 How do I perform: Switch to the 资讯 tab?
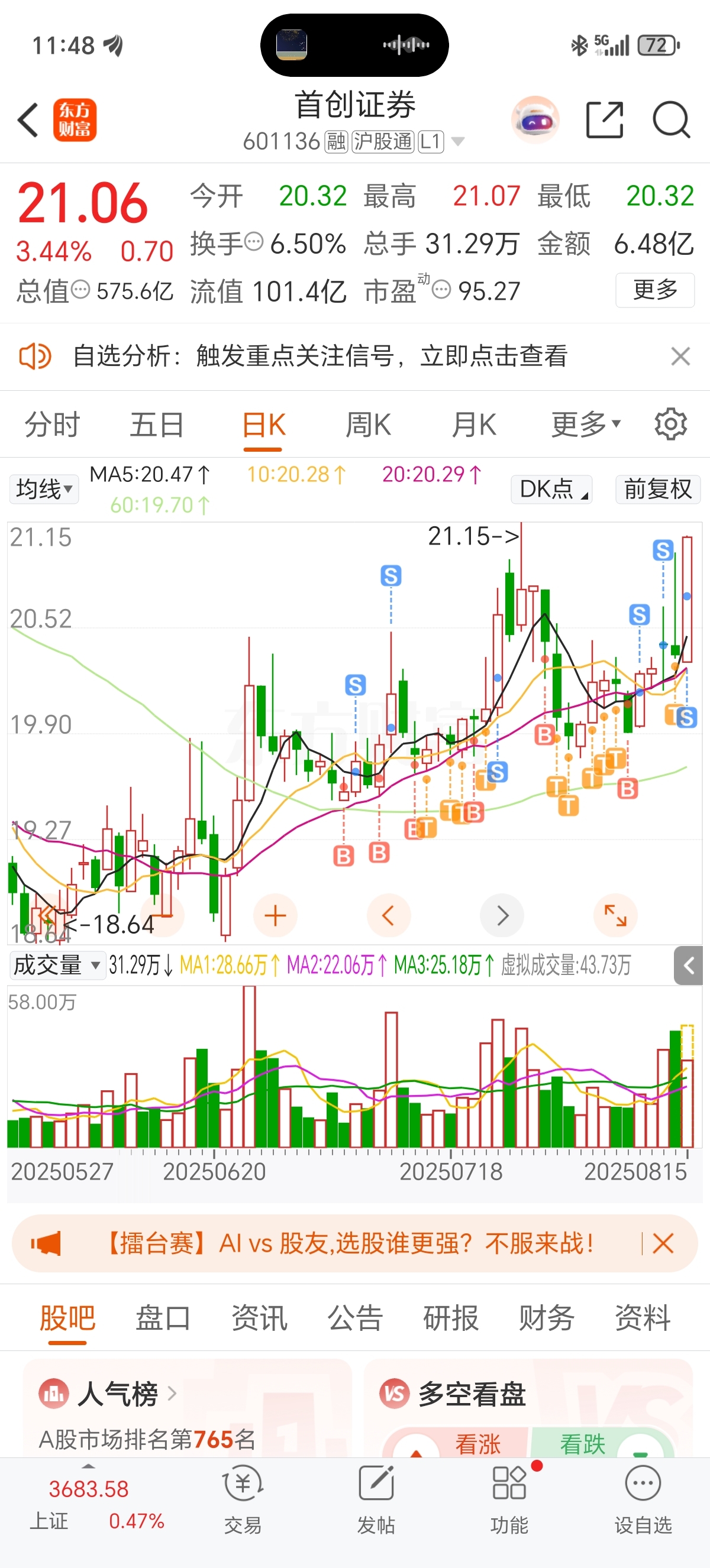259,1318
